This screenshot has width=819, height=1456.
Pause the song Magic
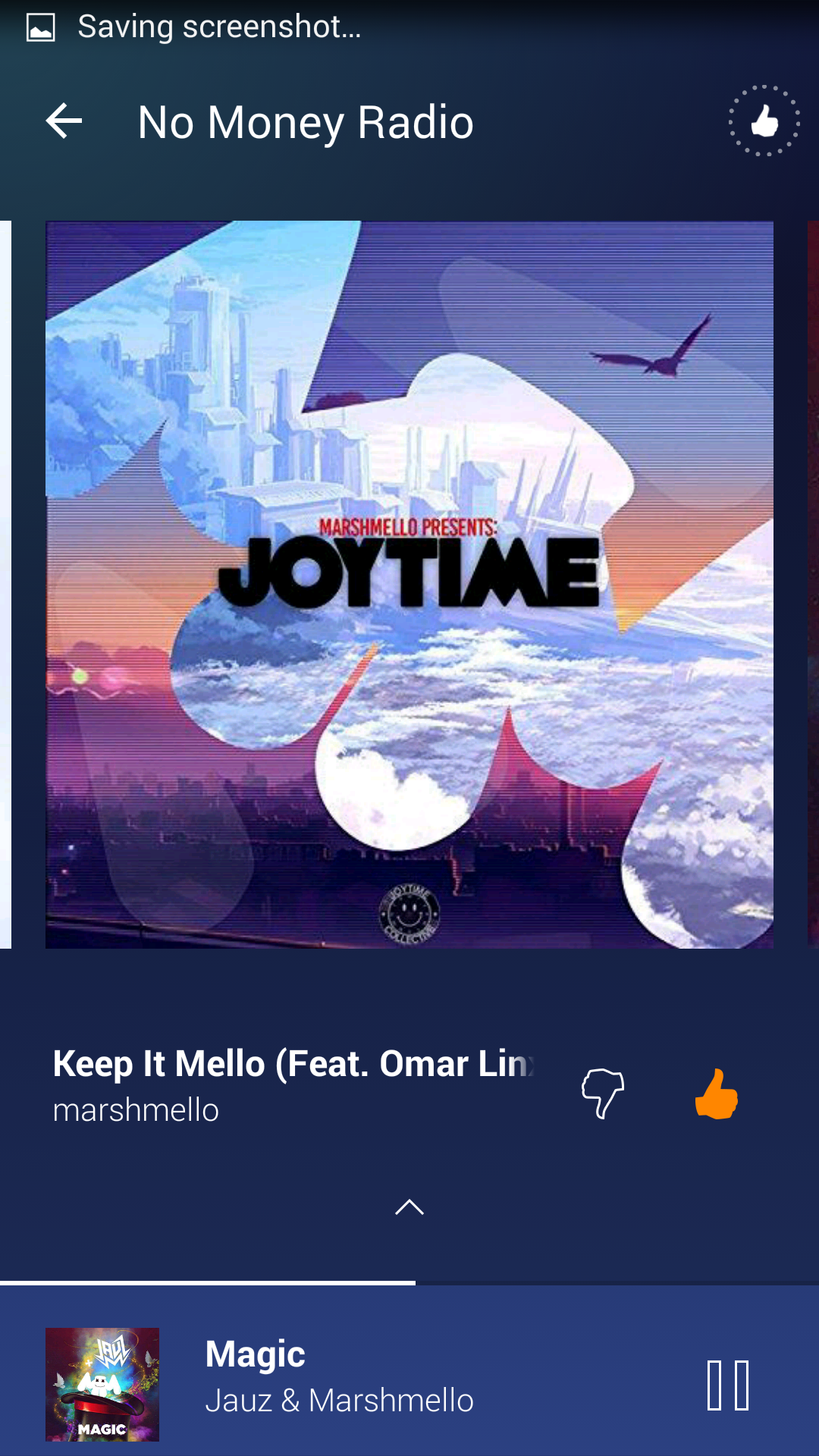728,1385
